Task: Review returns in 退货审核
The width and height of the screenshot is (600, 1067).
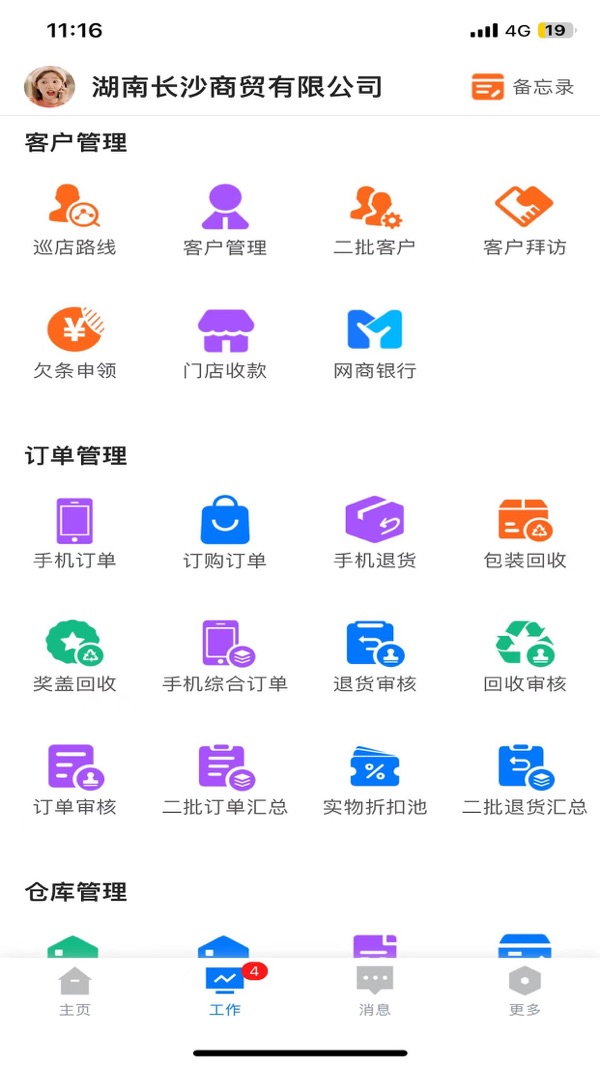Action: point(375,656)
